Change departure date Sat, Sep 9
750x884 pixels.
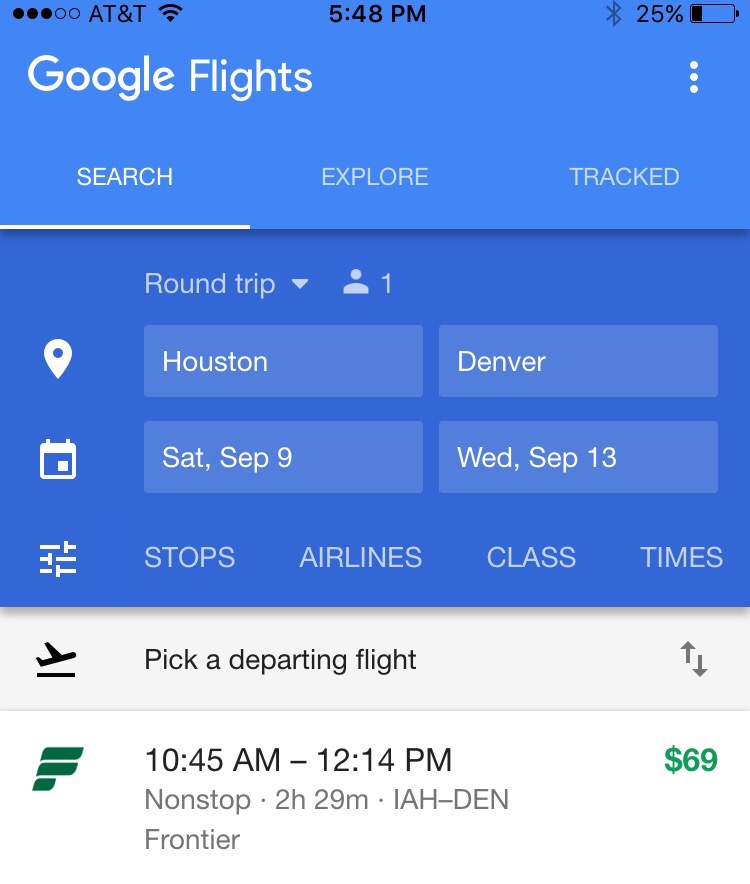283,457
